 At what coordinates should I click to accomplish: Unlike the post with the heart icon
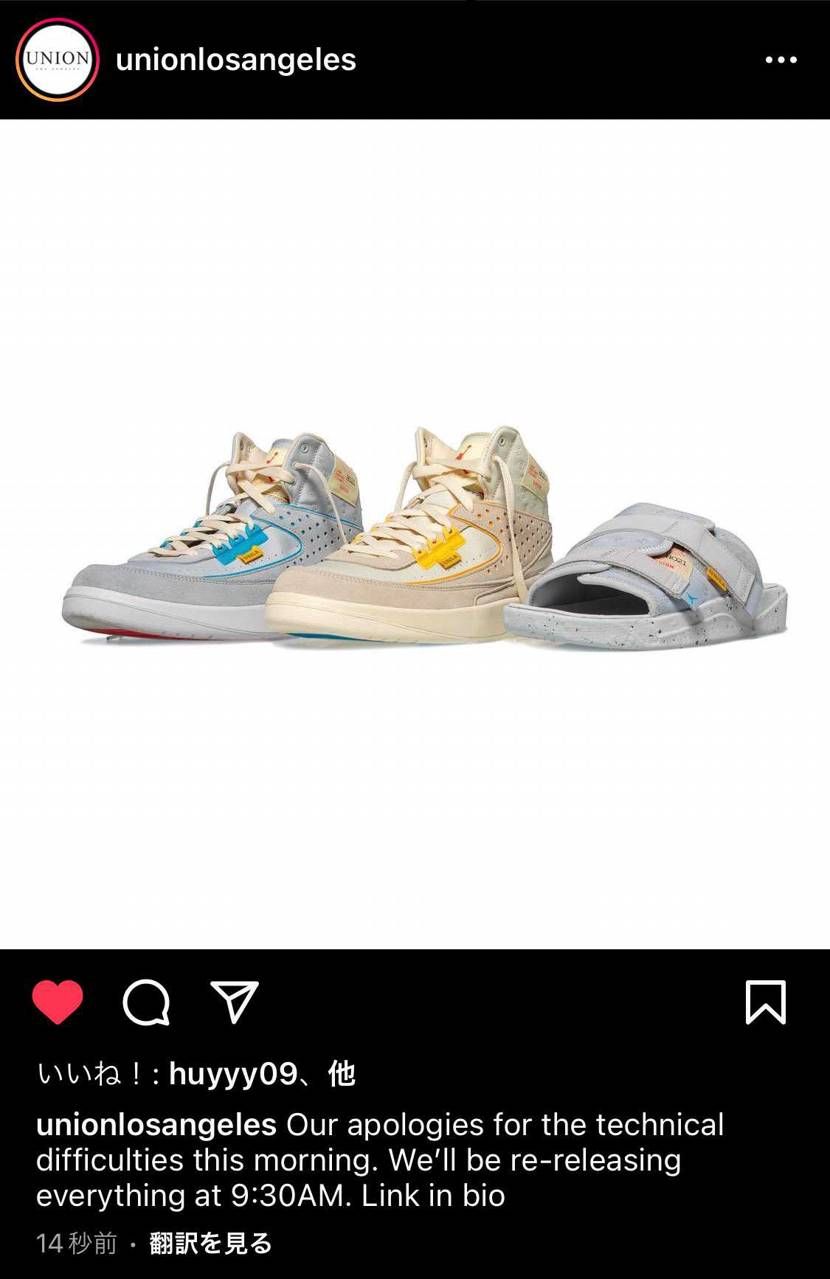[58, 1002]
